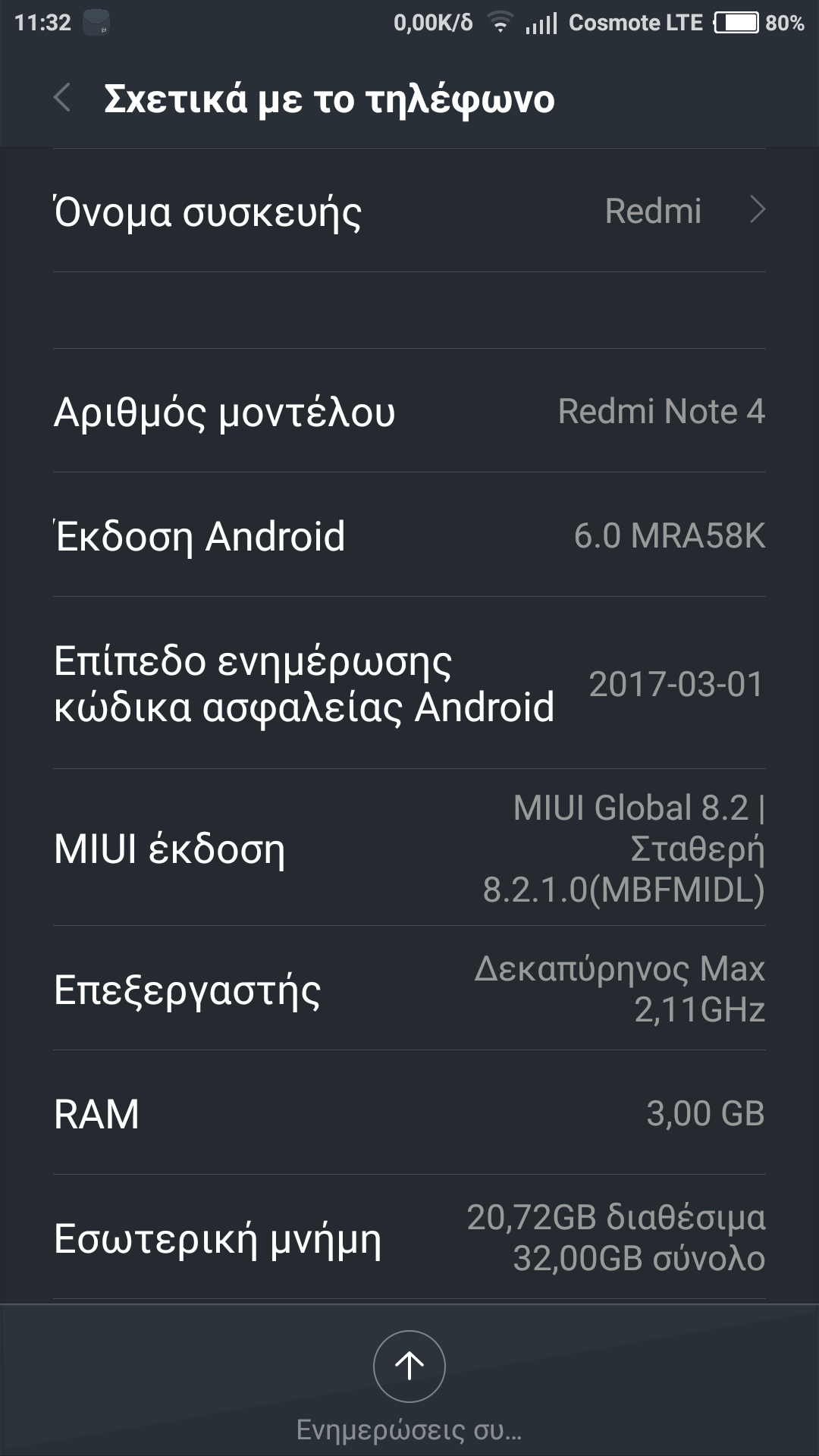Check for system updates with Ενημερώσεις button
This screenshot has width=819, height=1456.
409,1367
